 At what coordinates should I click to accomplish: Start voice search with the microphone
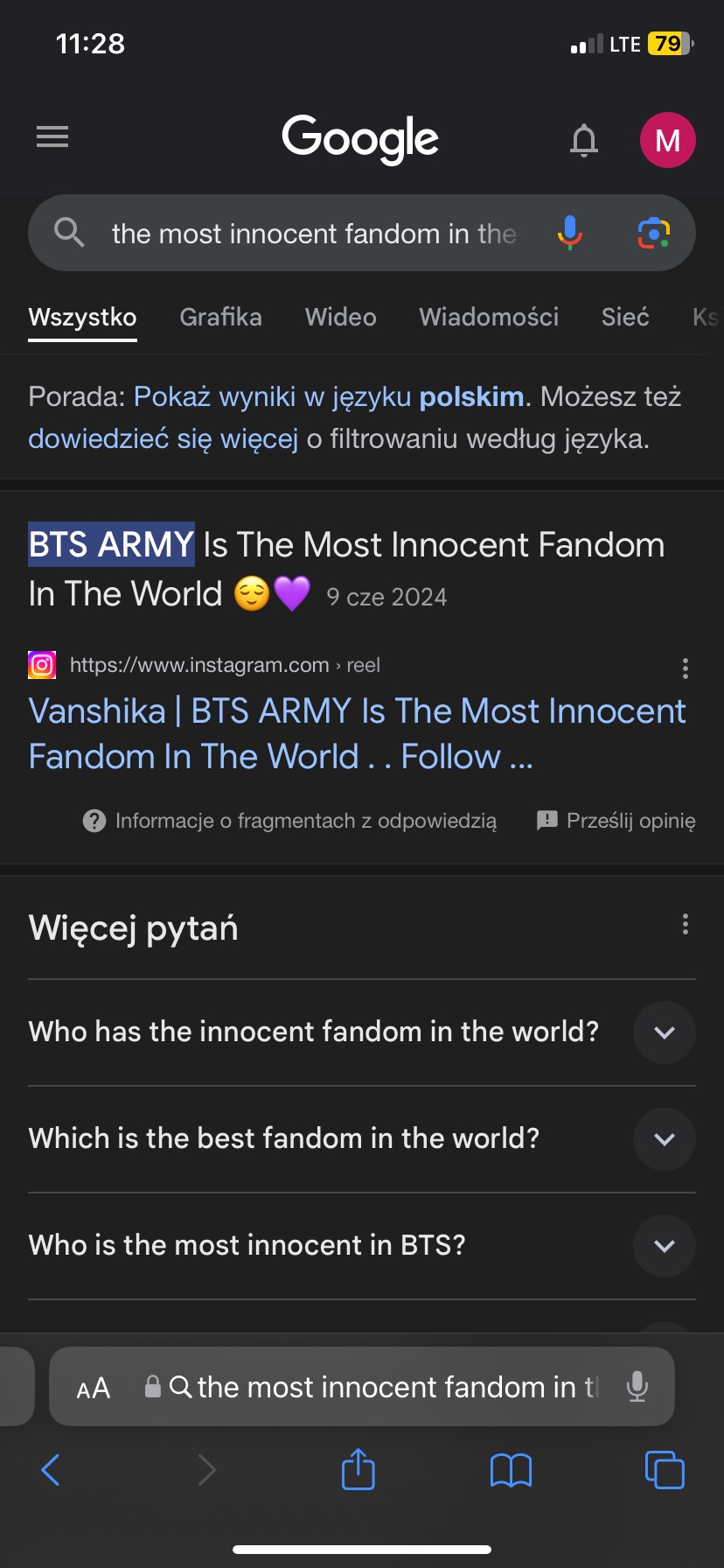(569, 233)
